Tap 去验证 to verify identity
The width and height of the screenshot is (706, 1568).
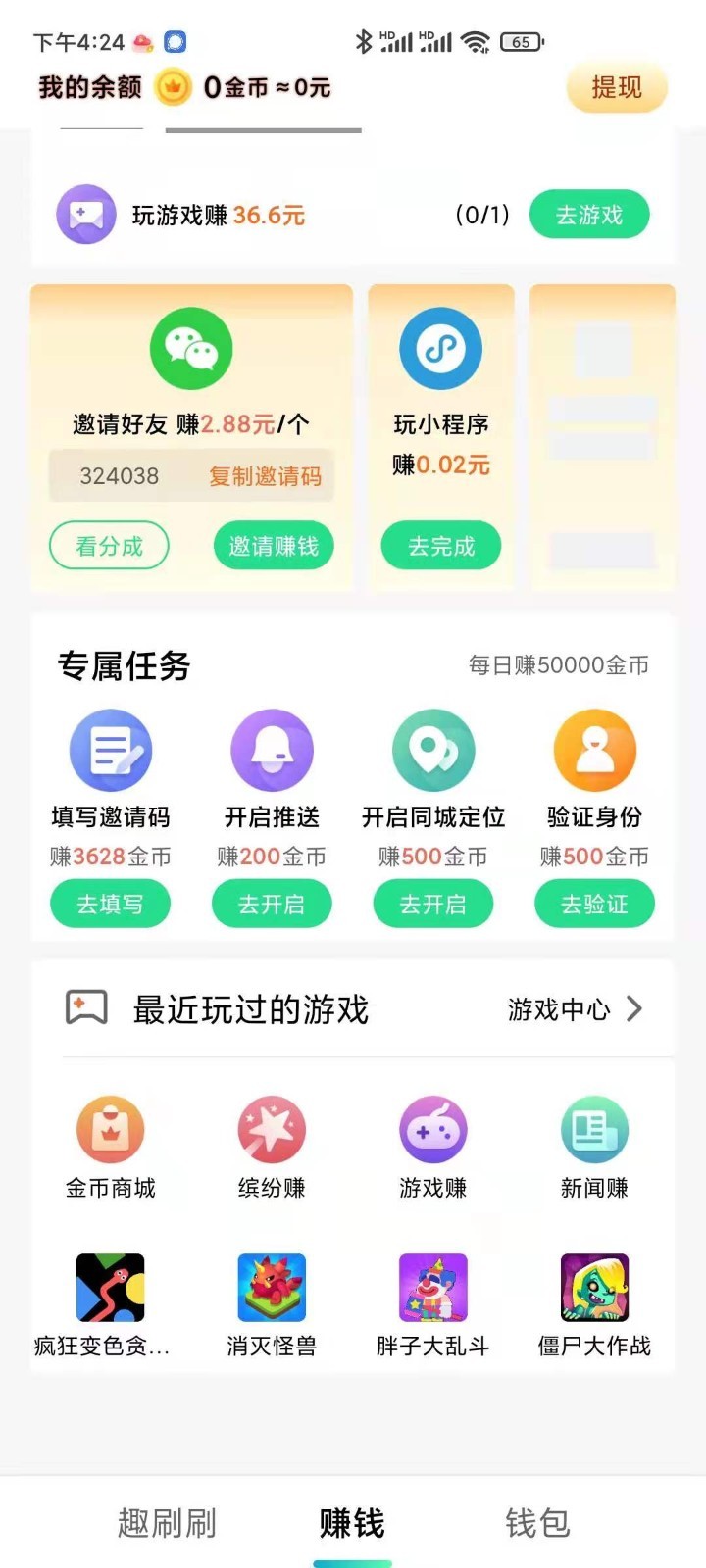(x=594, y=904)
